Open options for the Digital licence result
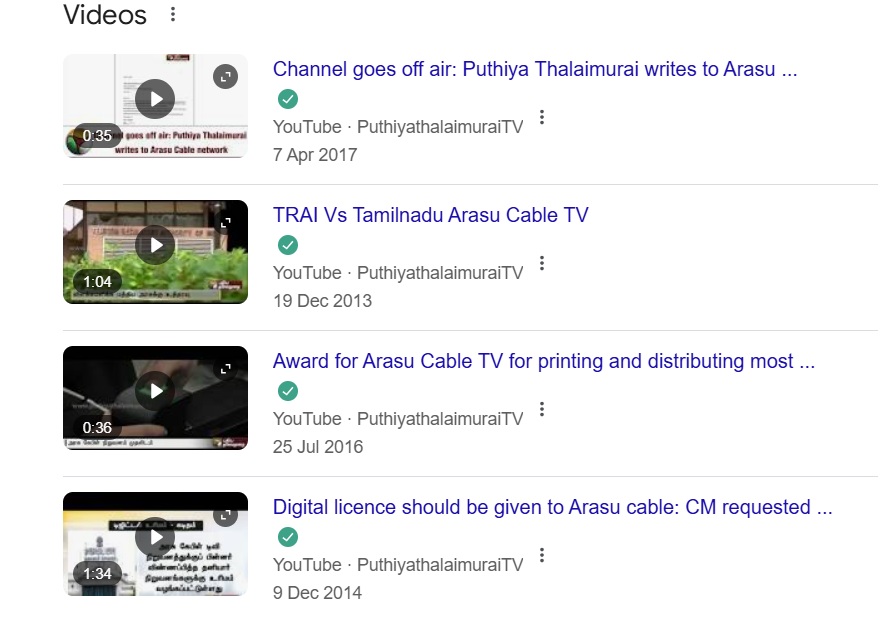895x627 pixels. pyautogui.click(x=542, y=555)
